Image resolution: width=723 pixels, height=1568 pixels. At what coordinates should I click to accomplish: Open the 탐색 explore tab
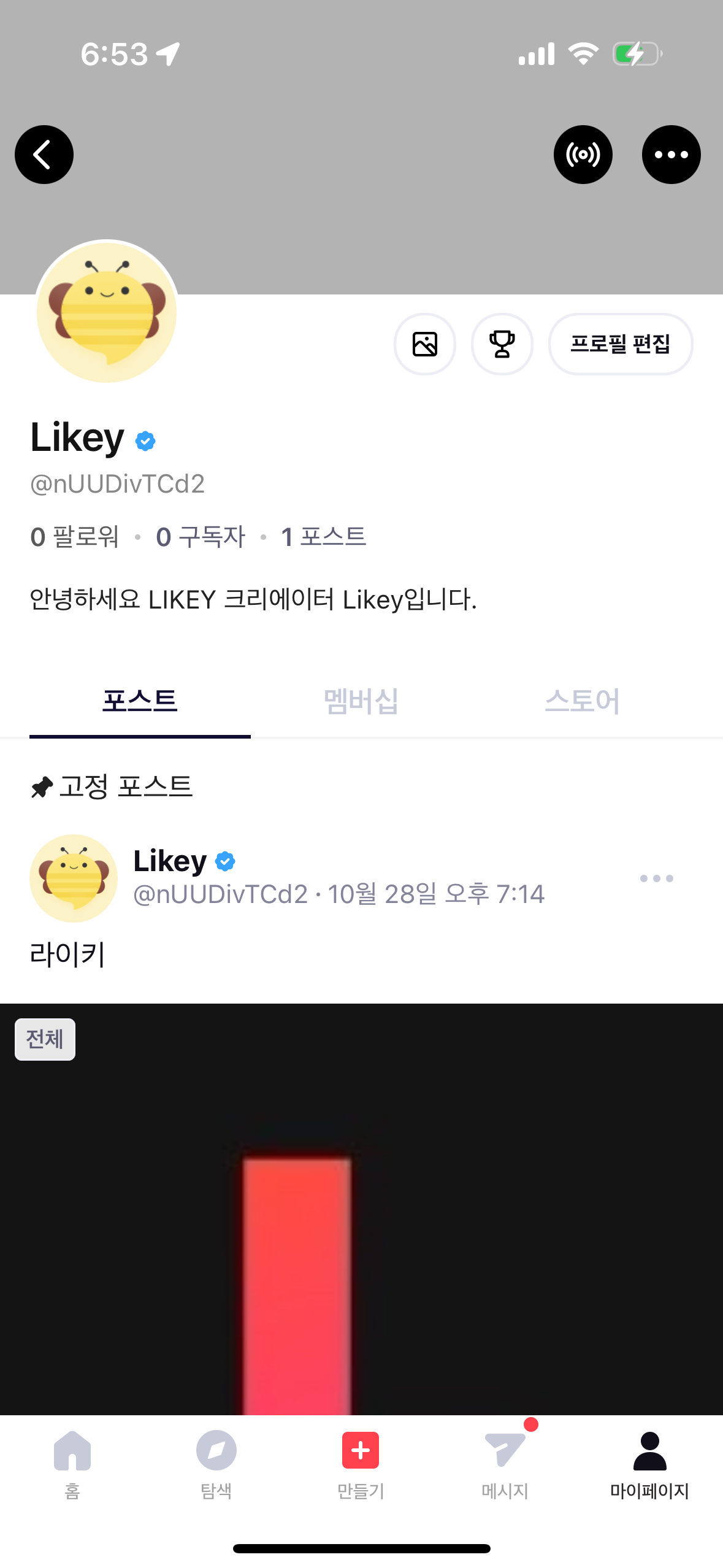pyautogui.click(x=216, y=1462)
